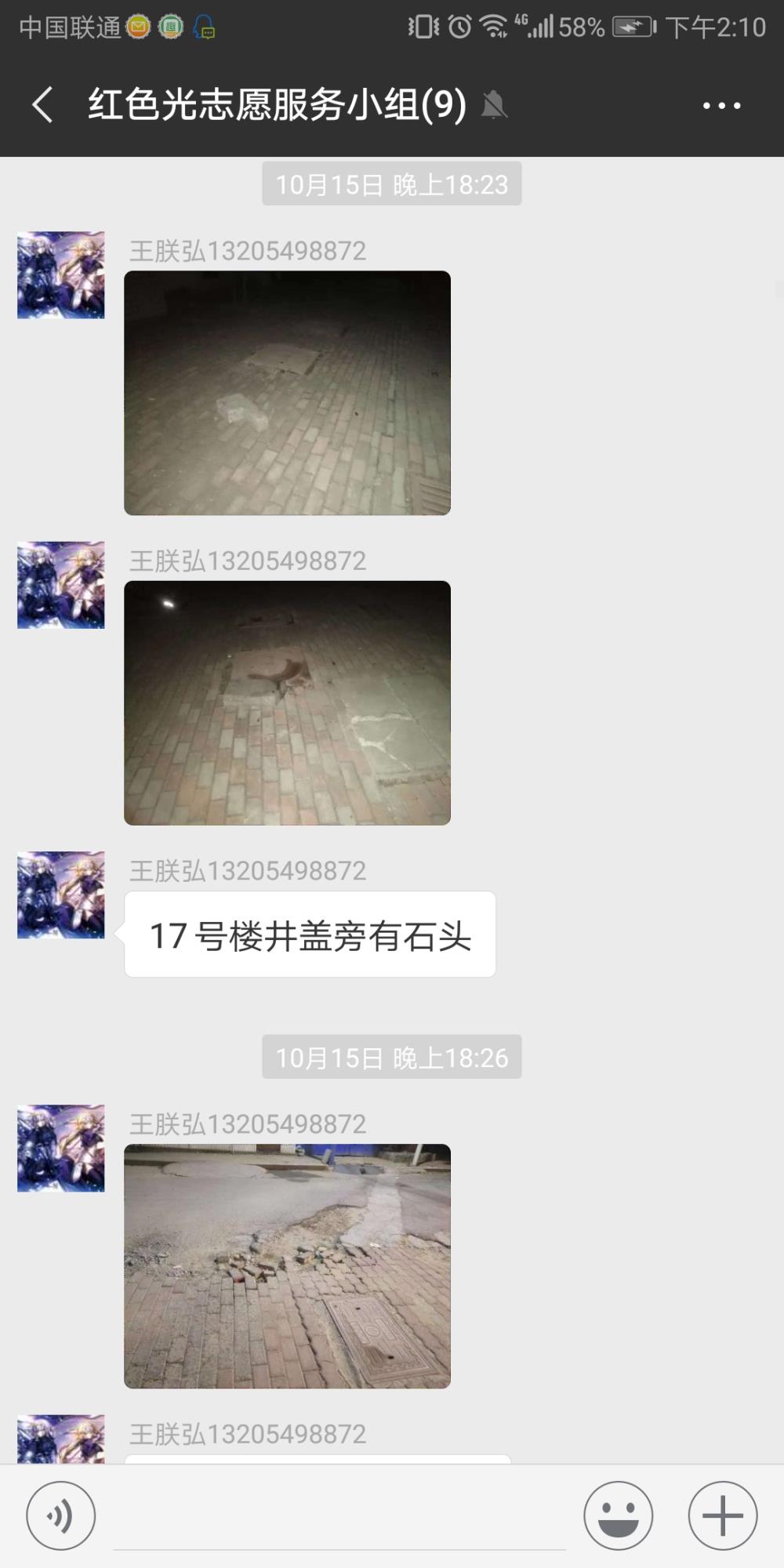Open the 18:26 photo with manhole cover
This screenshot has width=784, height=1568.
coord(287,1266)
